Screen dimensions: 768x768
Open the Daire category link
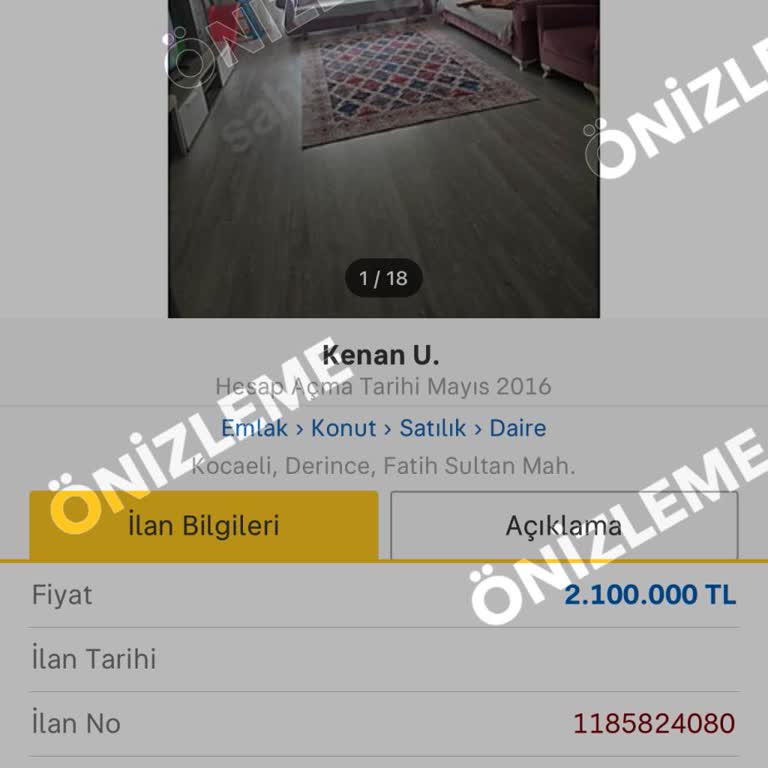coord(517,428)
